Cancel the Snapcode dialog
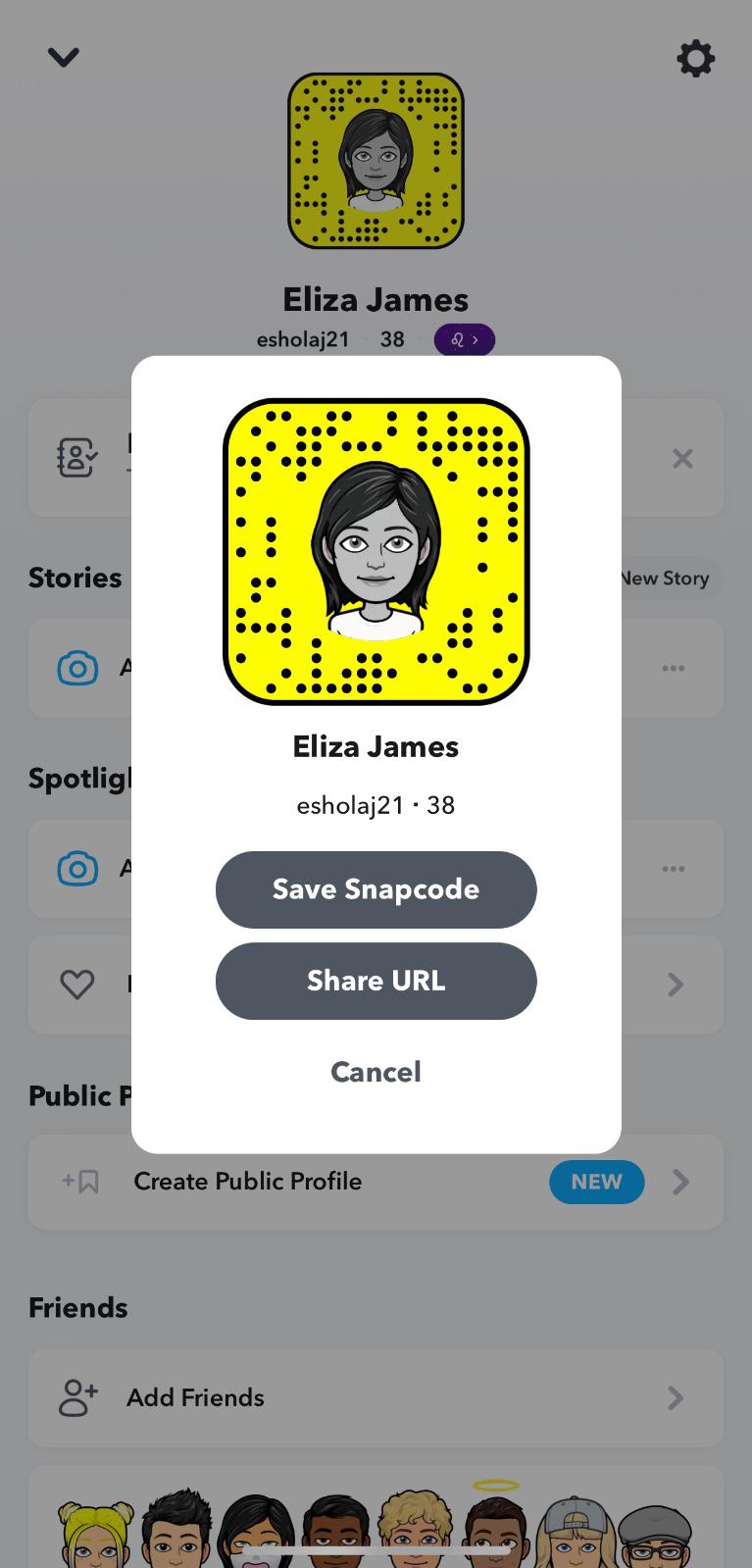Viewport: 752px width, 1568px height. pos(376,1072)
